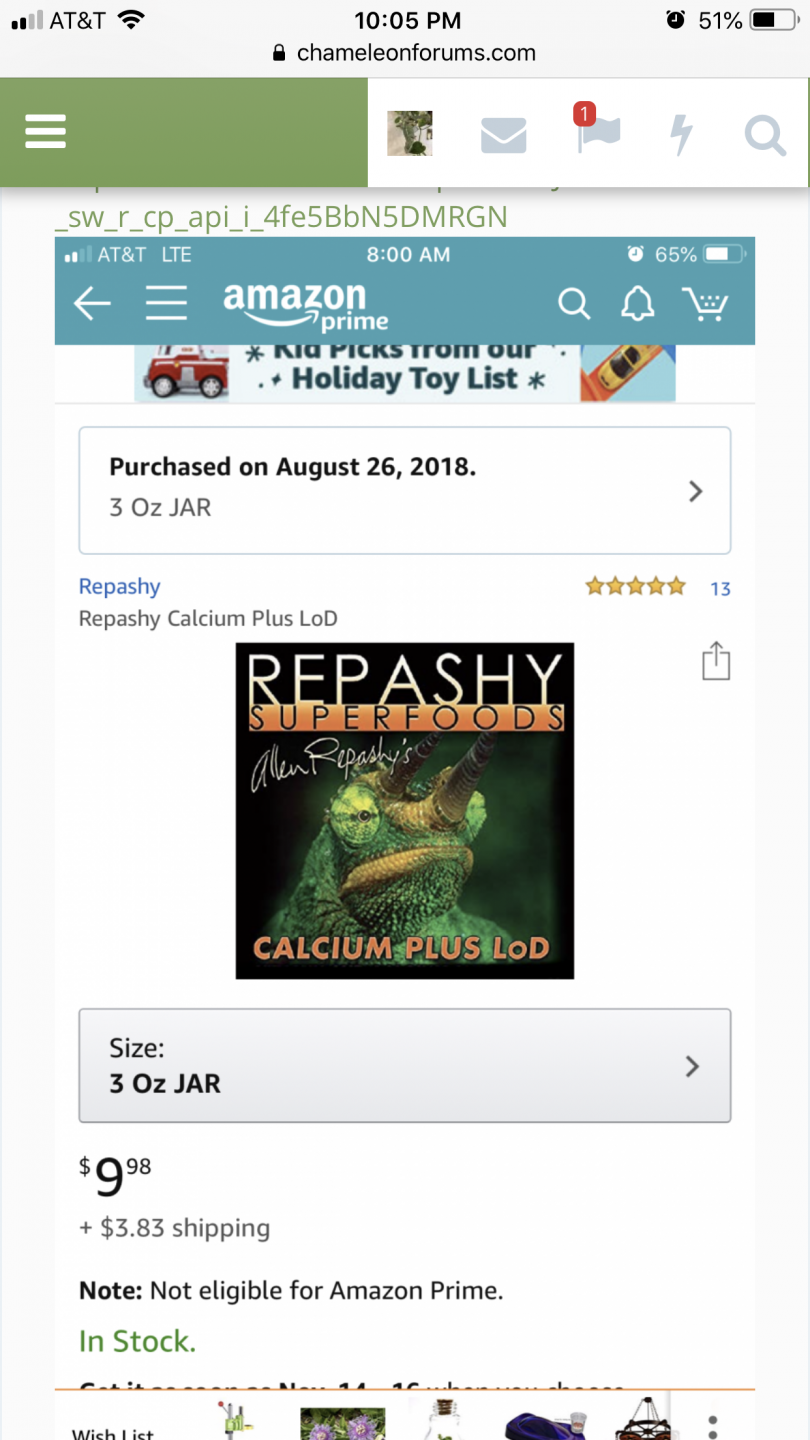Follow the link ending in 4fe5BbN5DMRGN
The width and height of the screenshot is (810, 1440).
282,216
